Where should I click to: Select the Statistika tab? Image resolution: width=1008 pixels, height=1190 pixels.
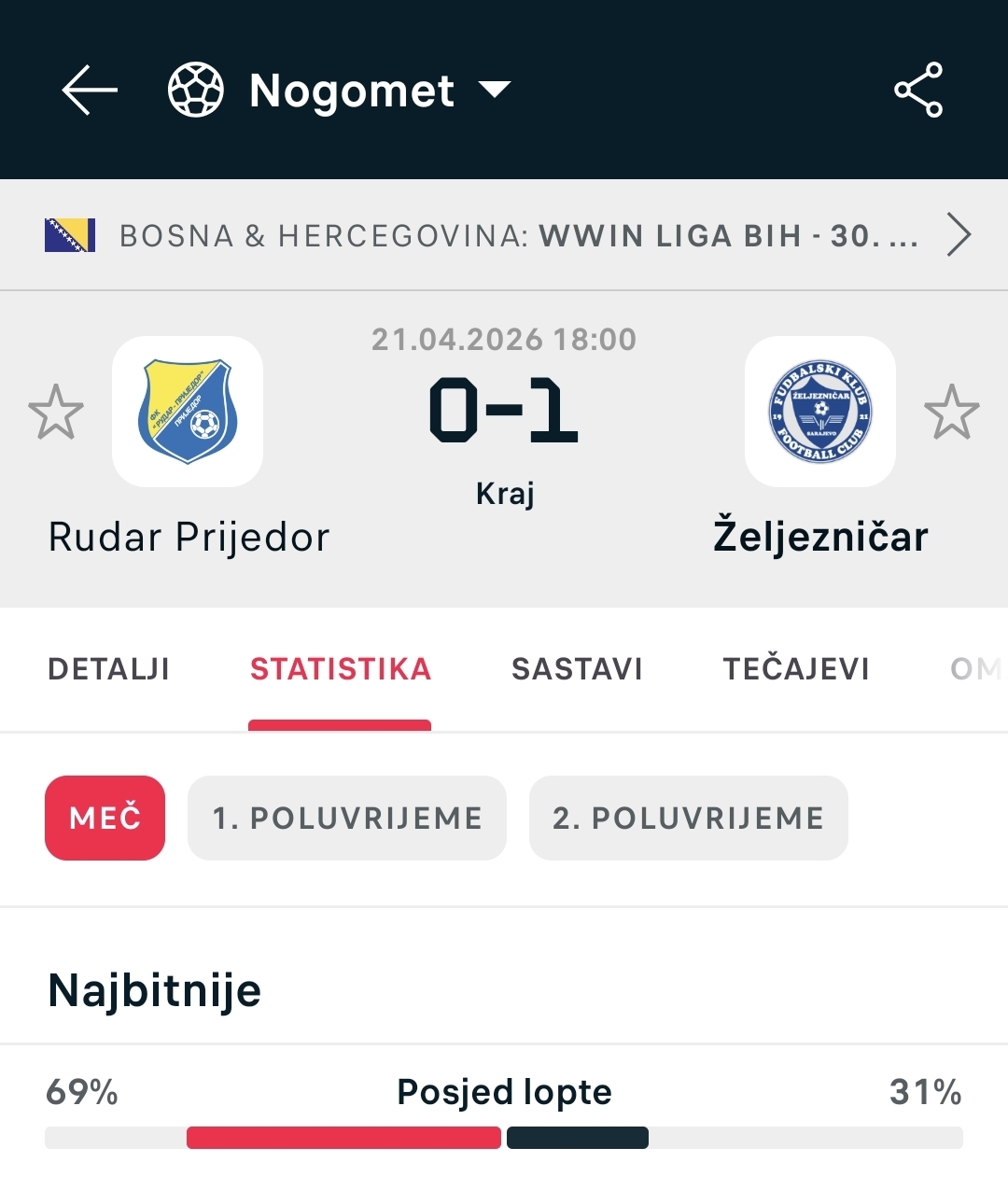click(340, 669)
